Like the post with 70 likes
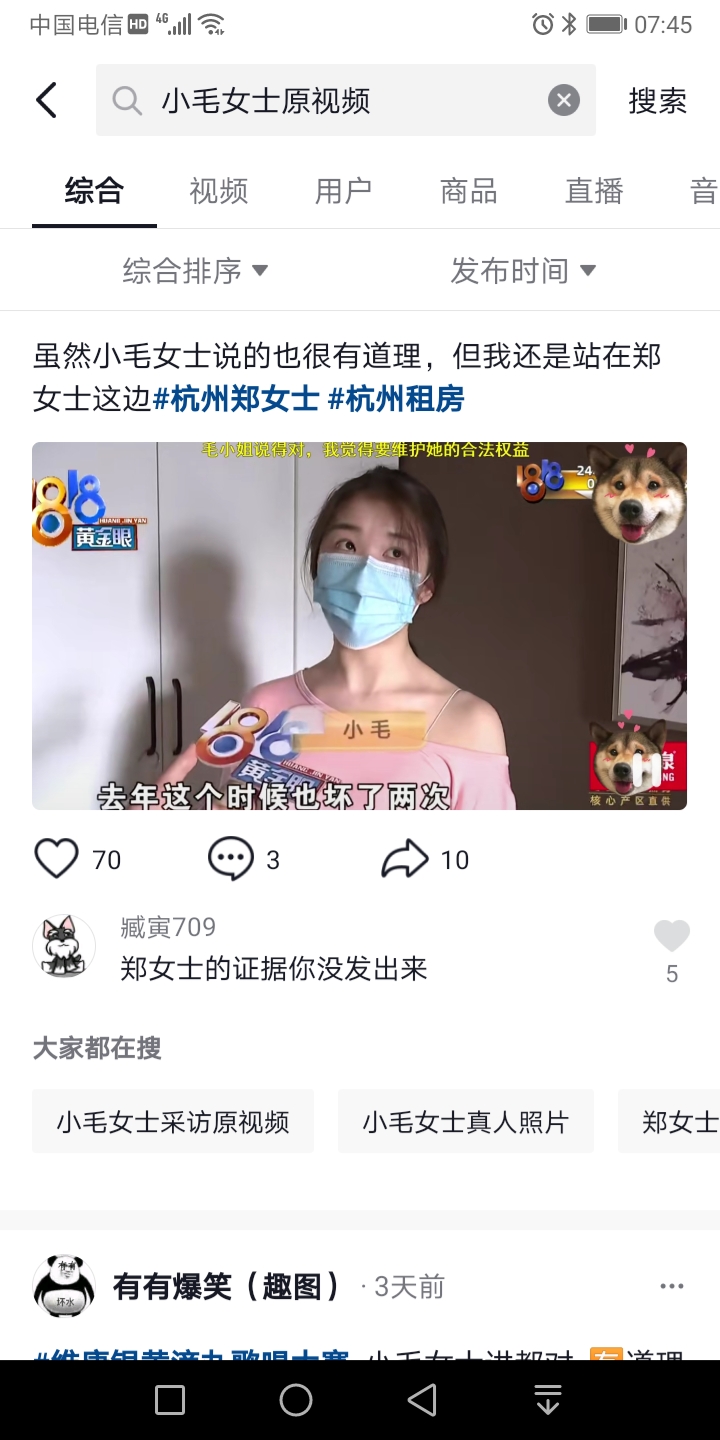The height and width of the screenshot is (1440, 720). point(57,859)
